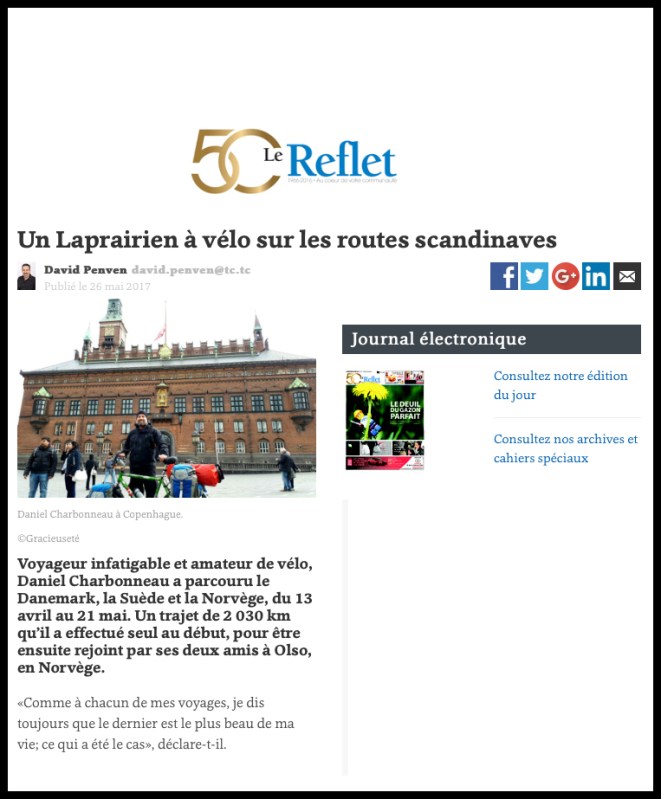Share the article on Facebook
The width and height of the screenshot is (661, 799).
coord(504,276)
